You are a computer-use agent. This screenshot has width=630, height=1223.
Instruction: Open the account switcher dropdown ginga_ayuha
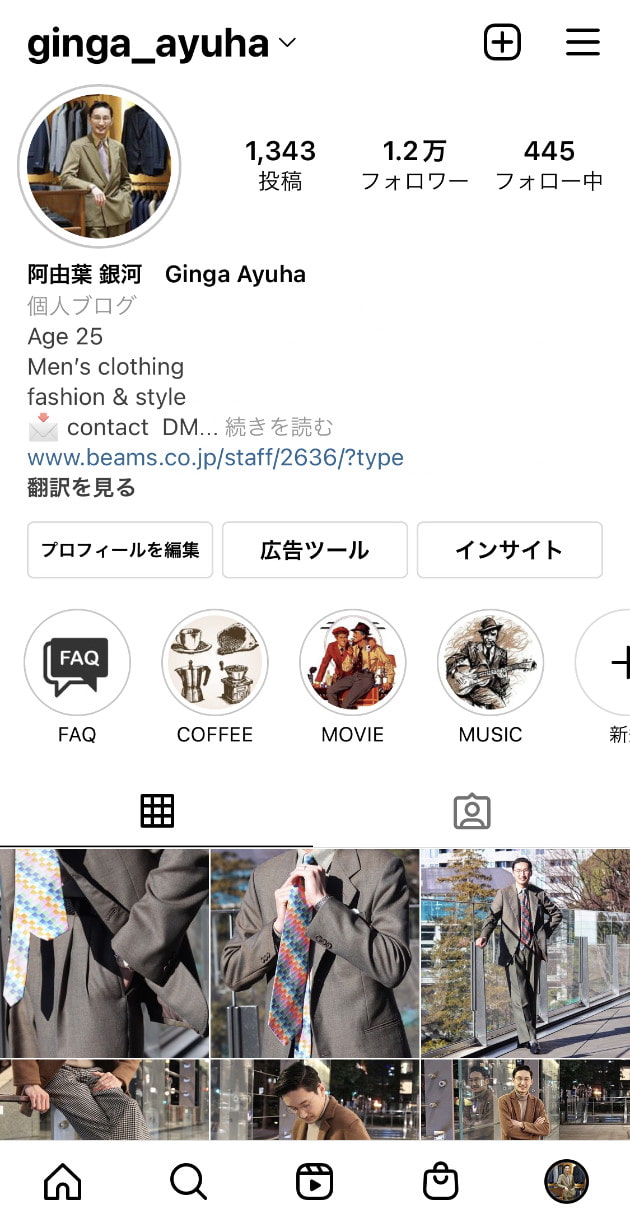point(162,44)
